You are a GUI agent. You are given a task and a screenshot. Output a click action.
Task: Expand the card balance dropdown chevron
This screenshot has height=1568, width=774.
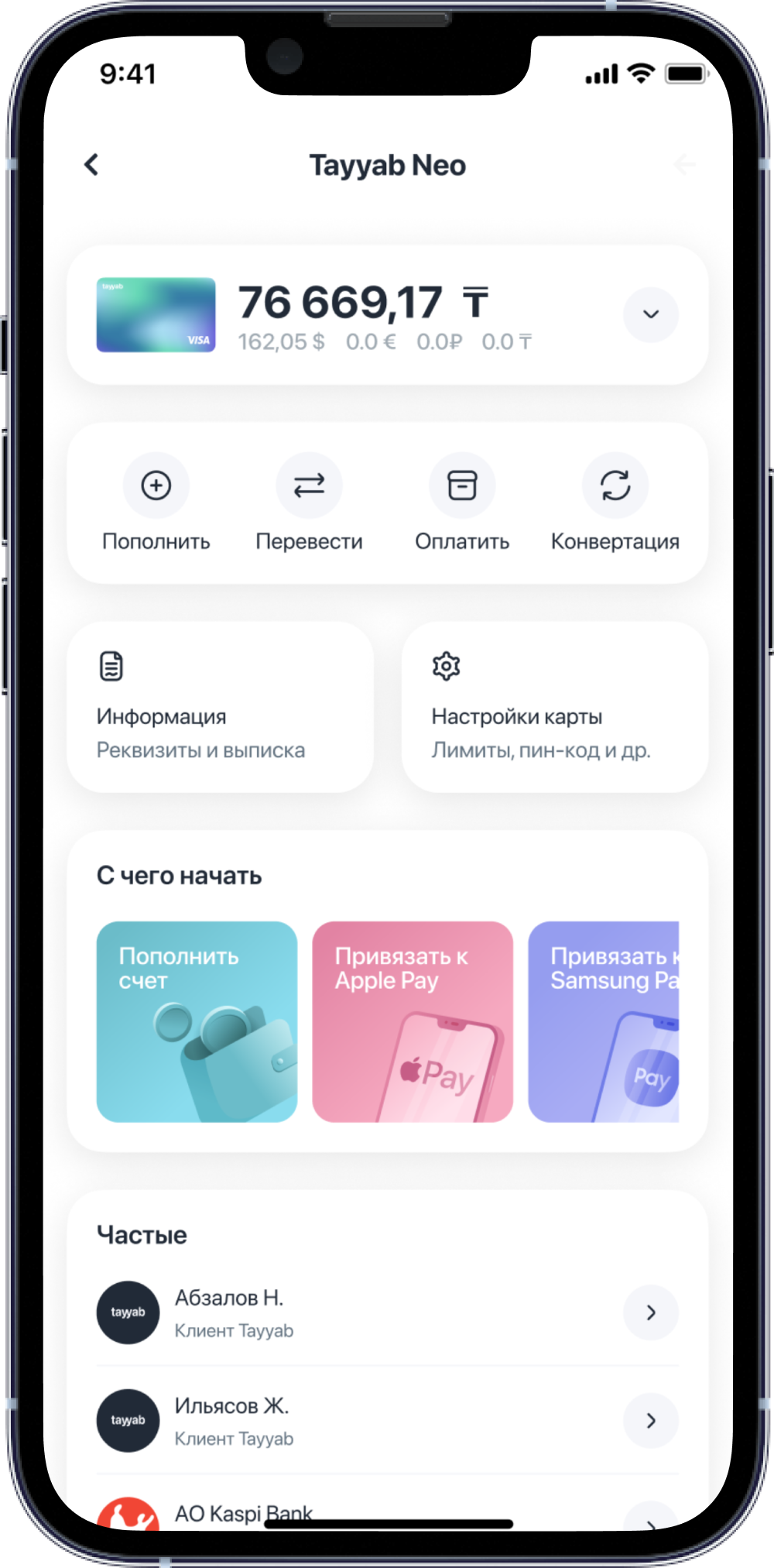tap(650, 314)
